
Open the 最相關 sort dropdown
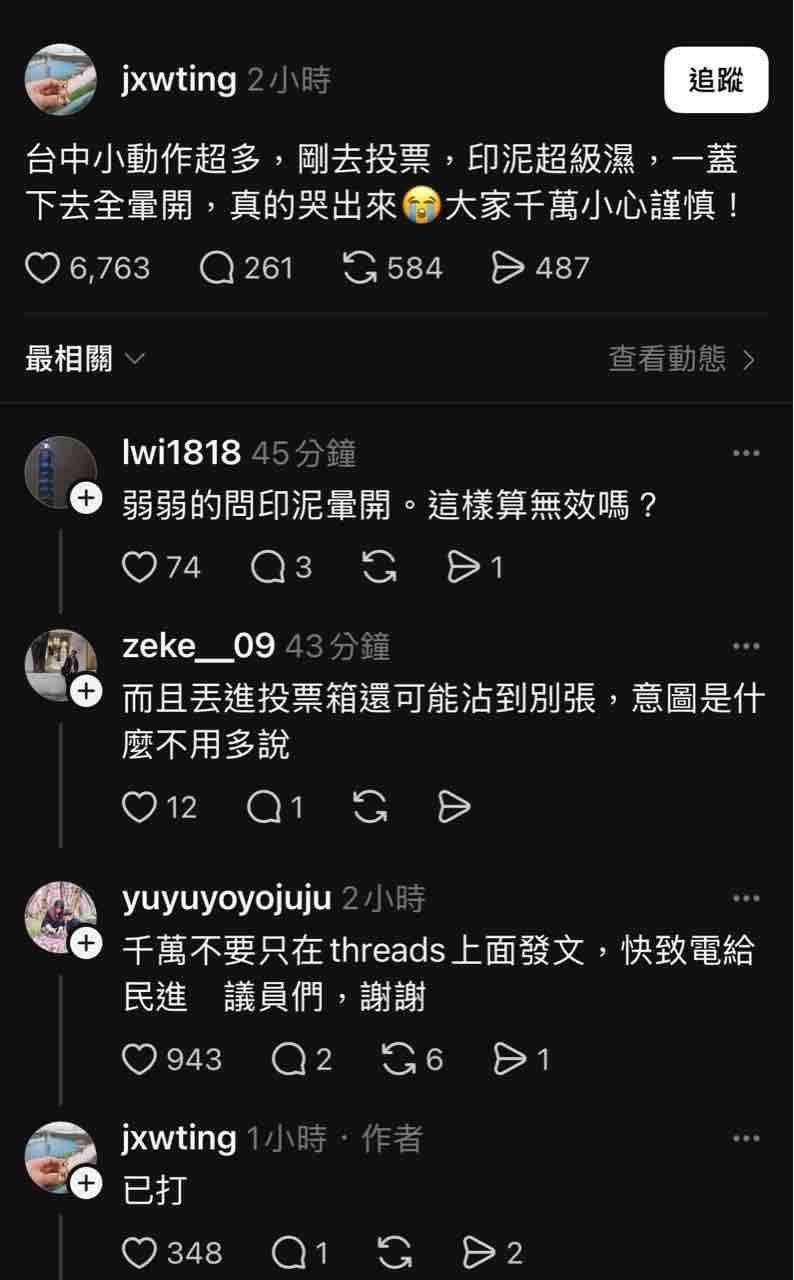[x=85, y=359]
